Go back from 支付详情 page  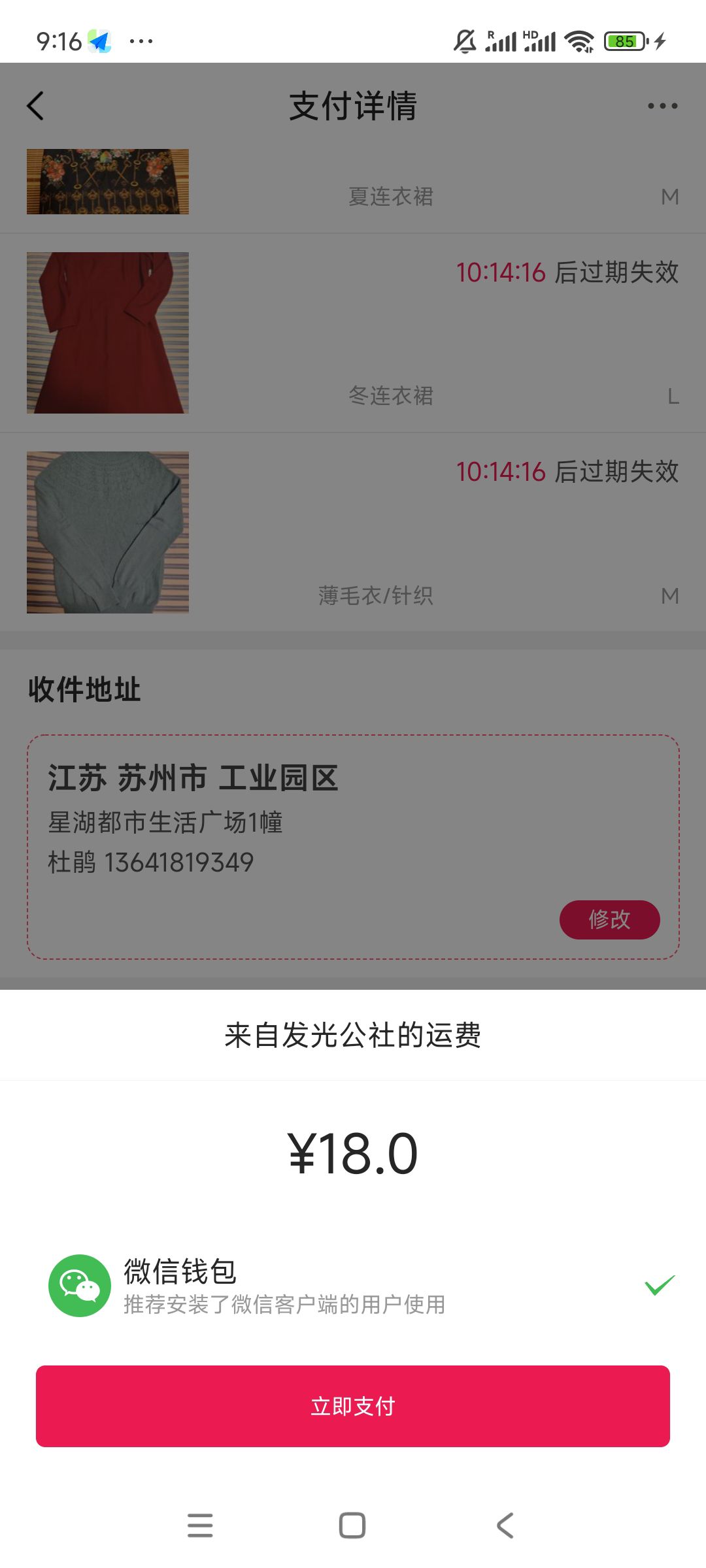(x=36, y=106)
